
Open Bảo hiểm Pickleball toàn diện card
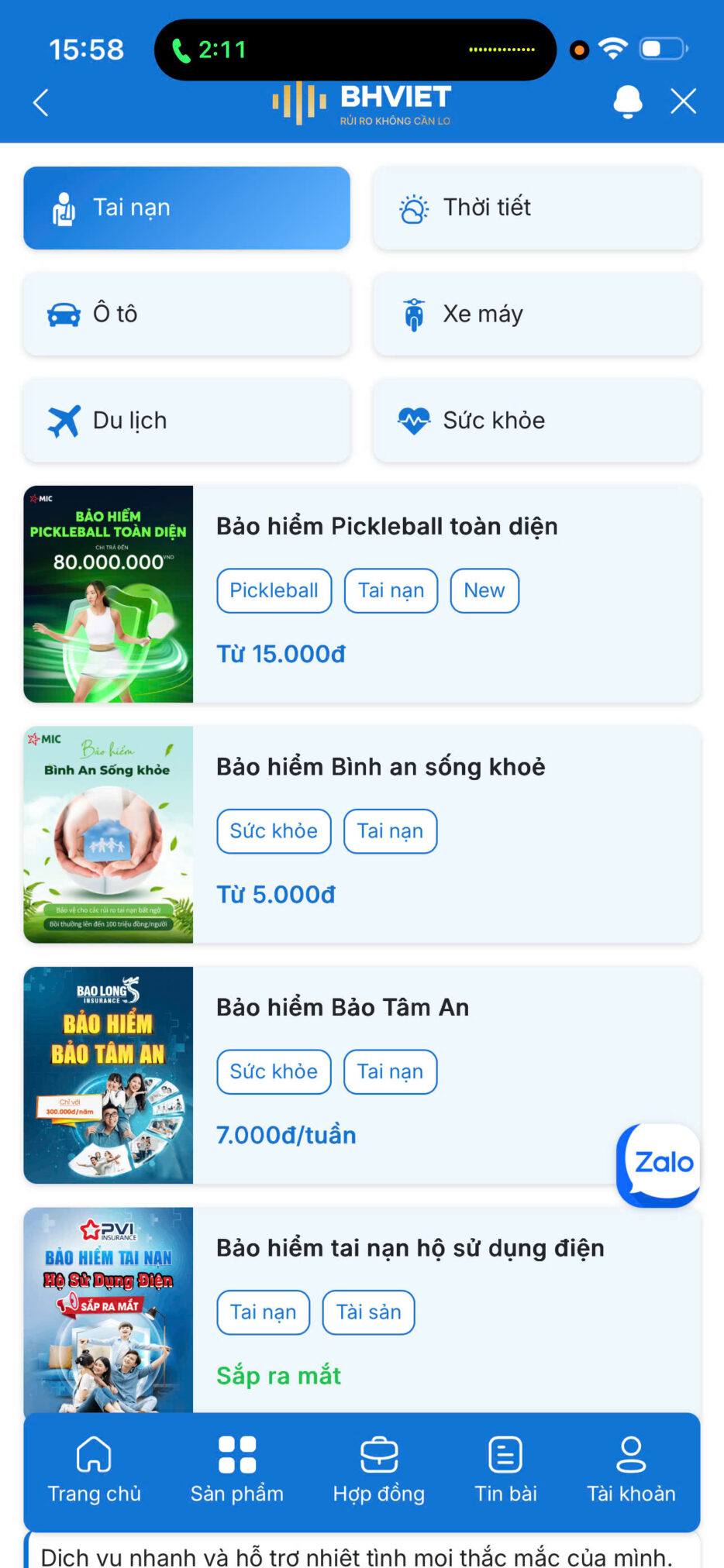point(386,527)
